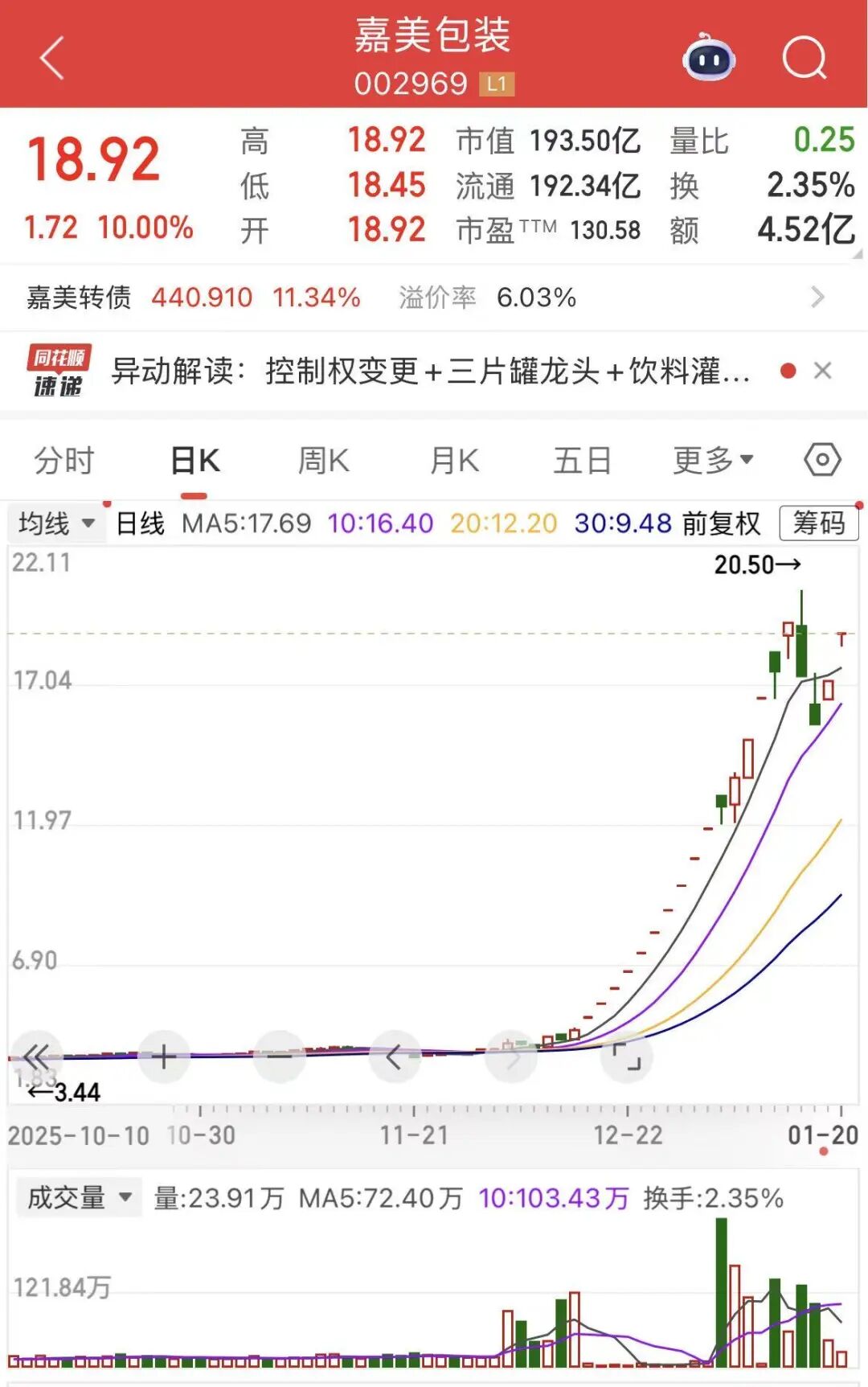The width and height of the screenshot is (868, 1387).
Task: Open the 均线 indicator dropdown
Action: click(x=56, y=523)
